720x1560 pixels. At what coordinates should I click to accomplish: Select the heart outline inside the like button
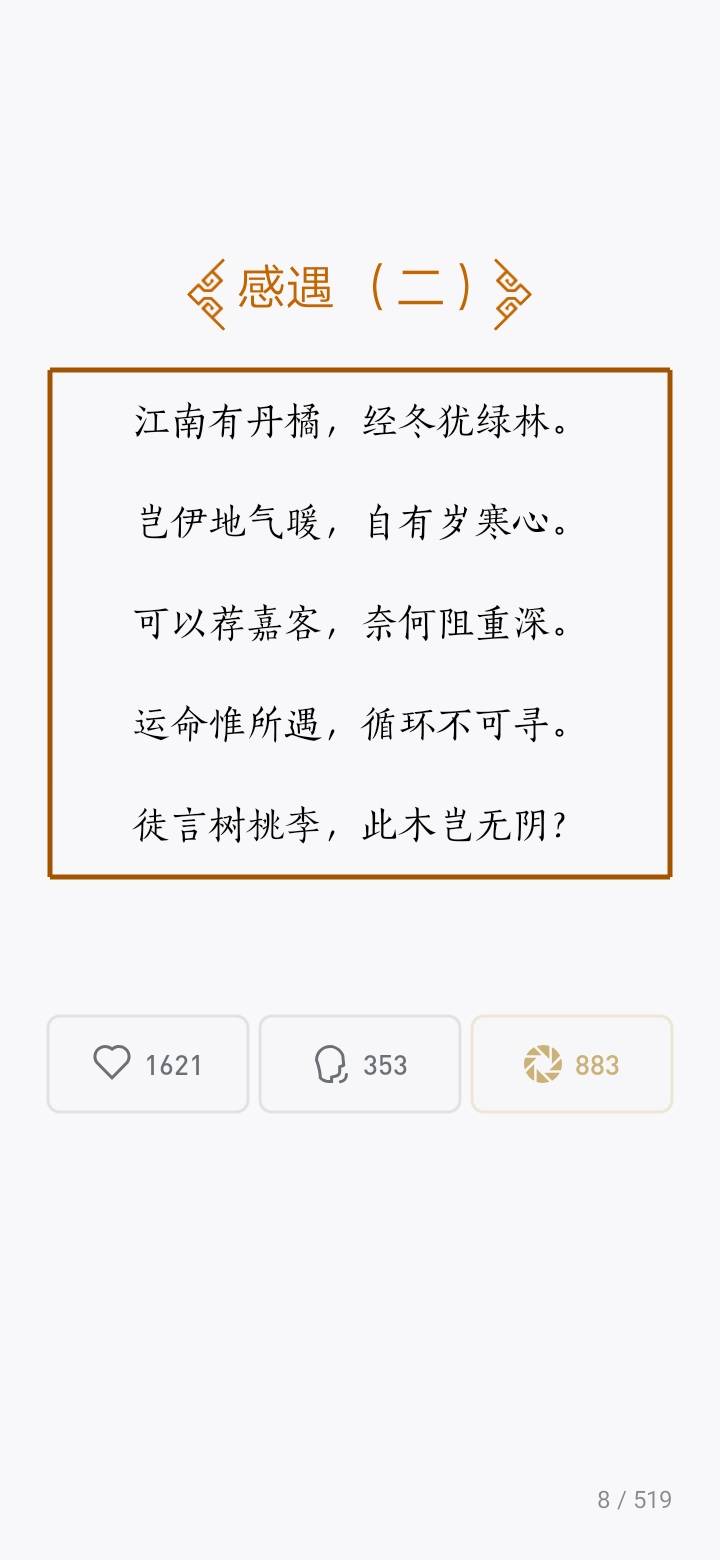point(113,1063)
